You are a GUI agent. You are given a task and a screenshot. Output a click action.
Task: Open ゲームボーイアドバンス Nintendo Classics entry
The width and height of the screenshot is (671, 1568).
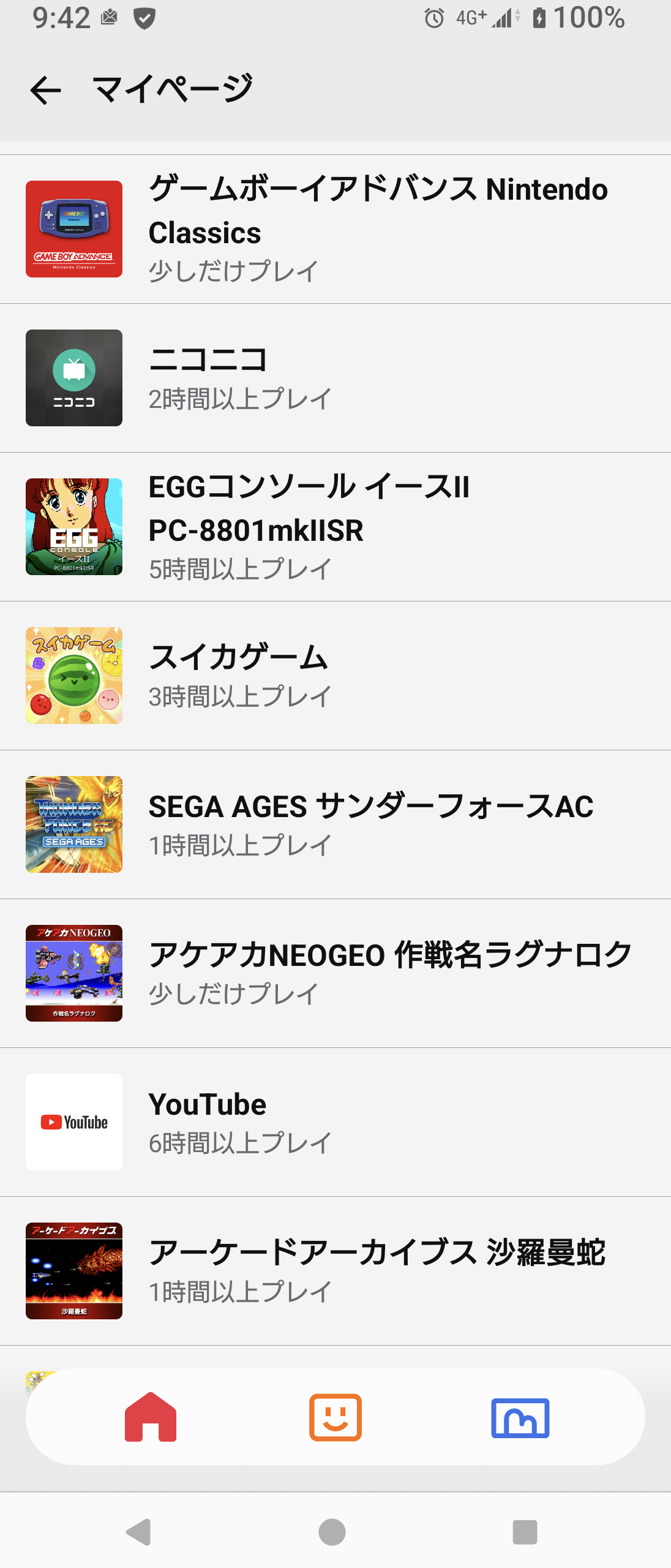click(x=335, y=229)
